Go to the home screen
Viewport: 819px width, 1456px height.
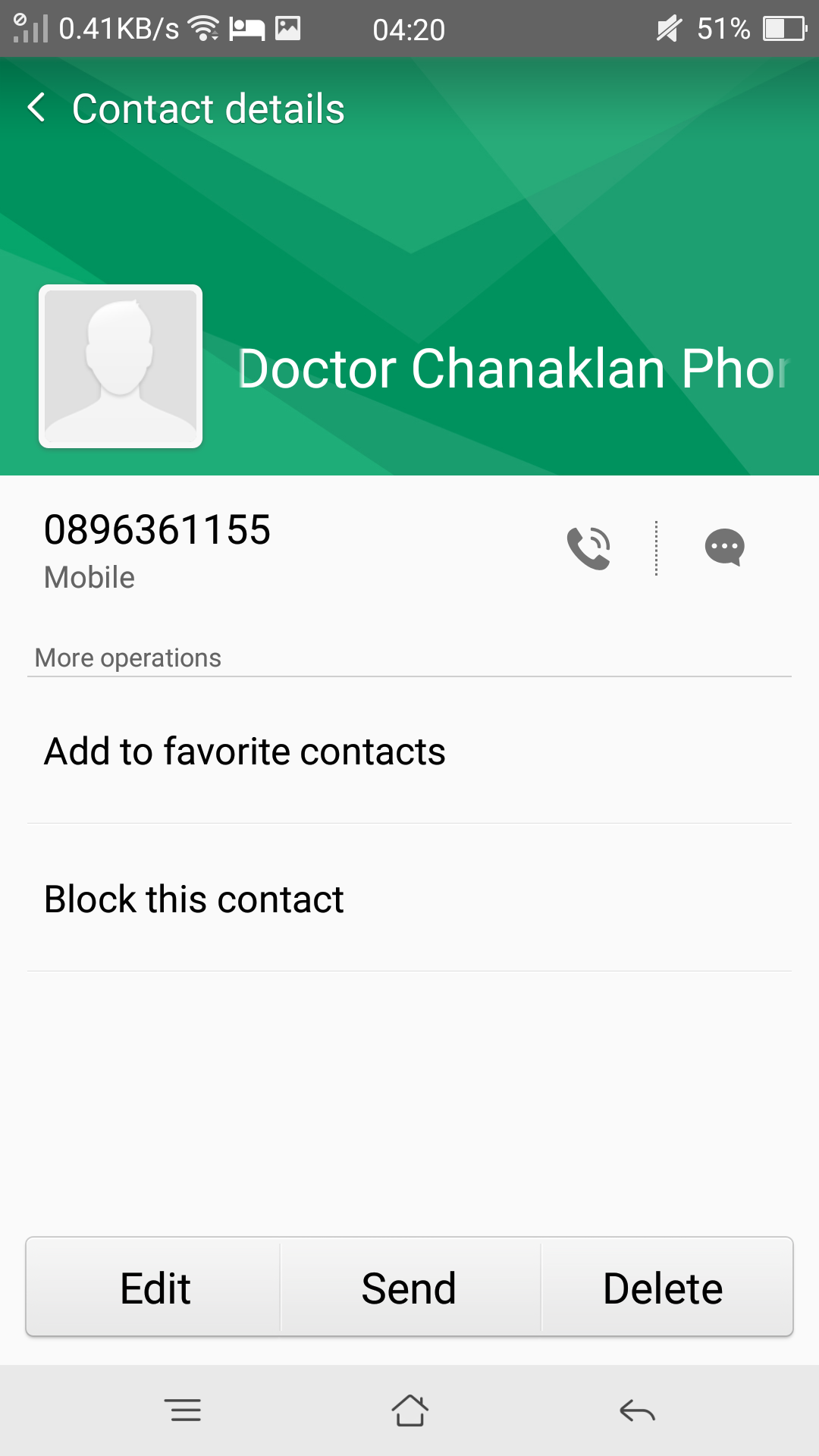[409, 1410]
